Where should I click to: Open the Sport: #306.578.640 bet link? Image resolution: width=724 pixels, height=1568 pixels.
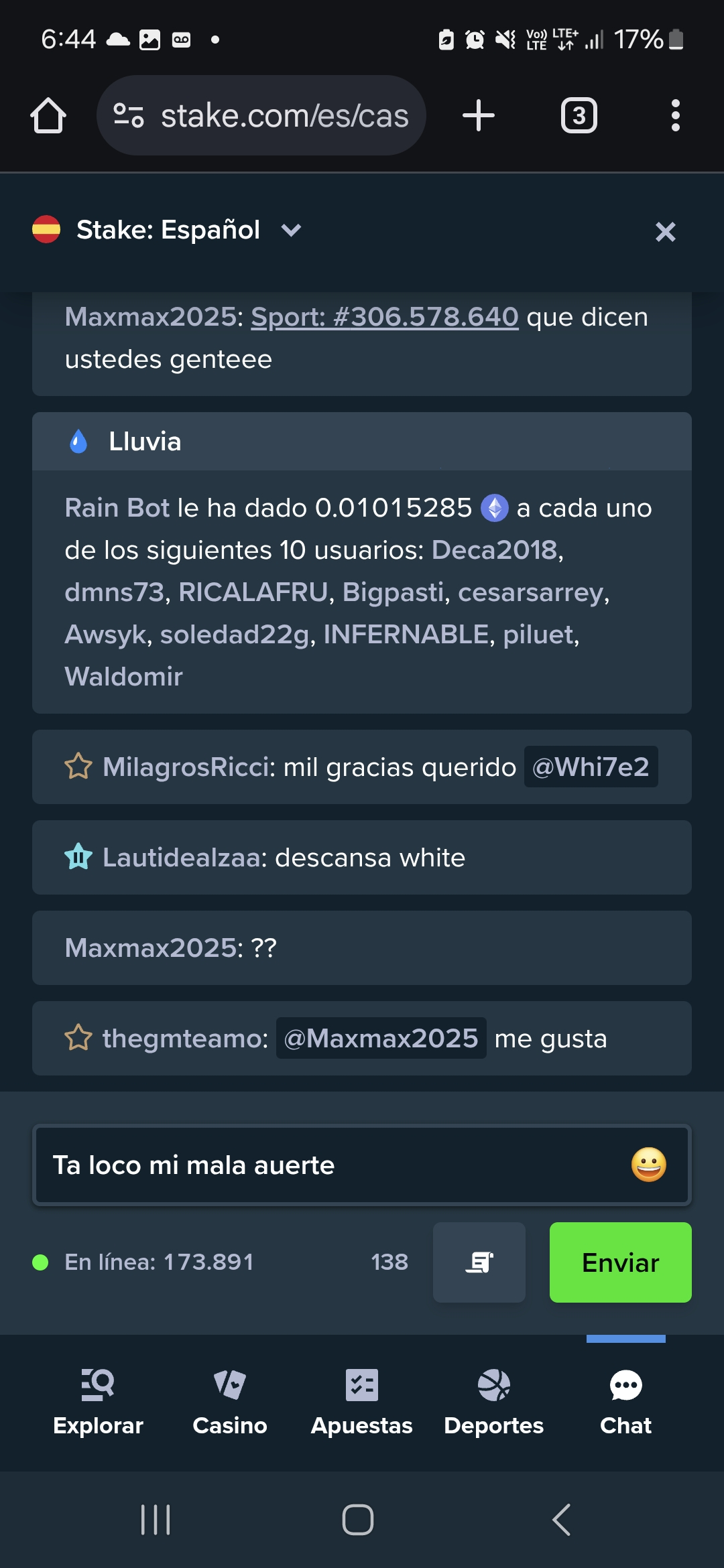click(385, 317)
